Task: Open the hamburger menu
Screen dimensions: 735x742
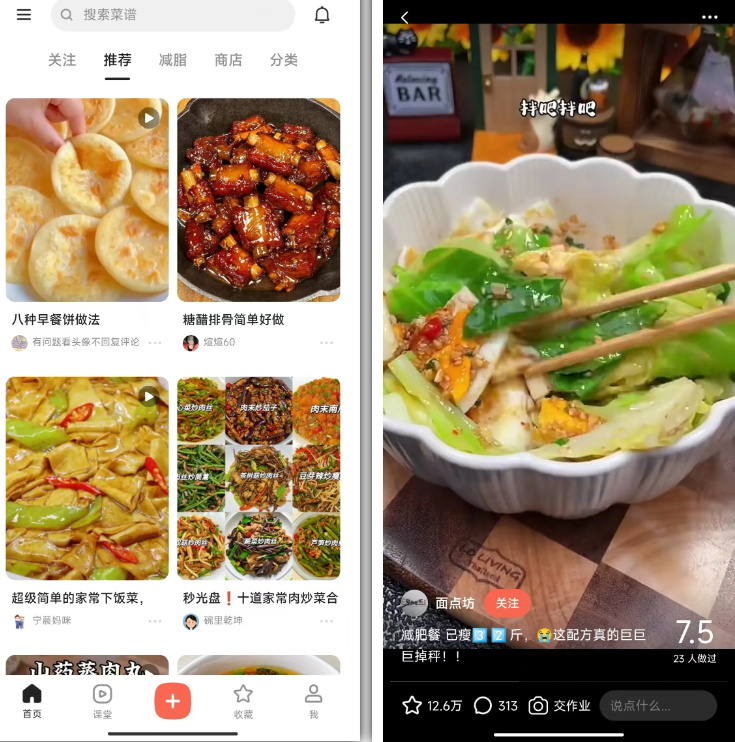Action: click(x=24, y=15)
